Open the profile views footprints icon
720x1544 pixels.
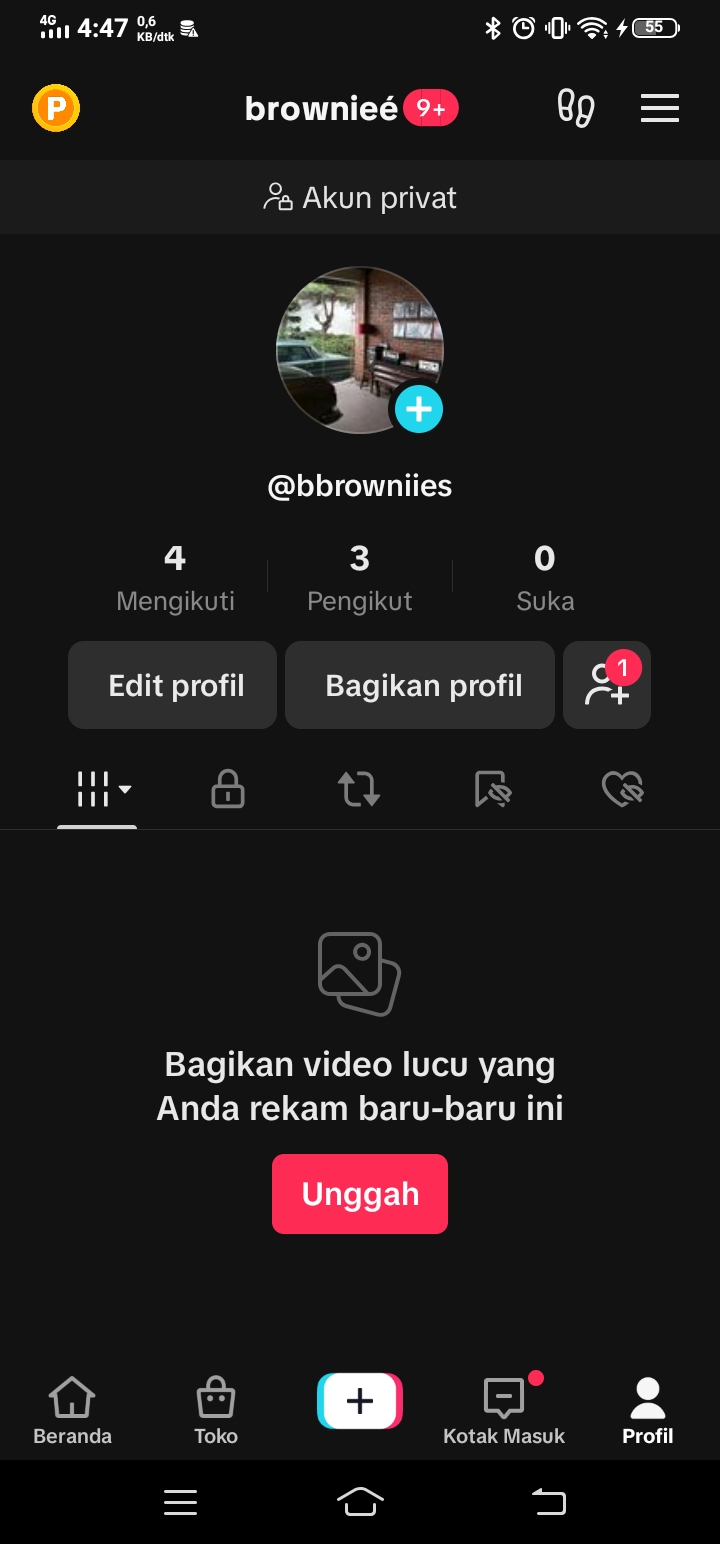coord(576,108)
